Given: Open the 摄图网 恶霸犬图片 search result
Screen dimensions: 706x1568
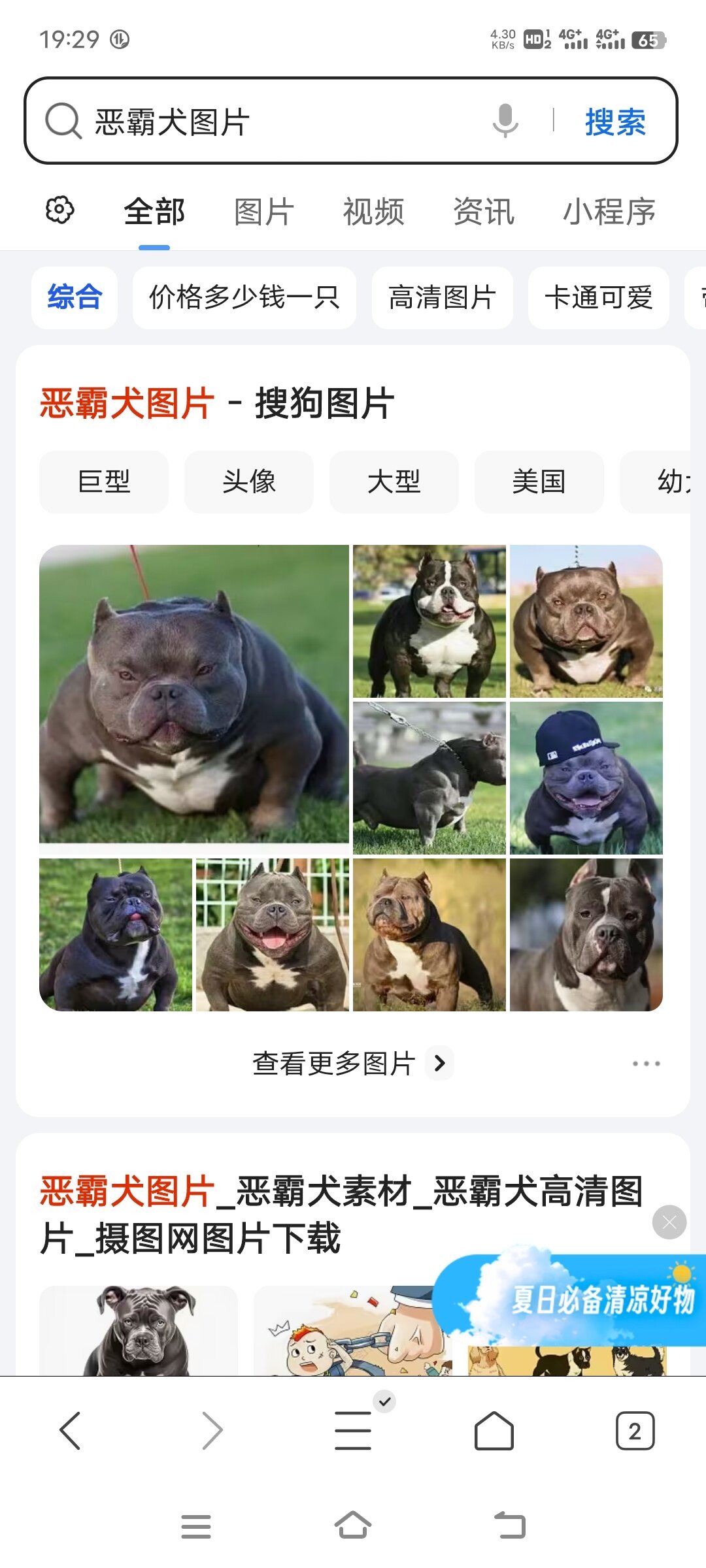Looking at the screenshot, I should point(340,1214).
